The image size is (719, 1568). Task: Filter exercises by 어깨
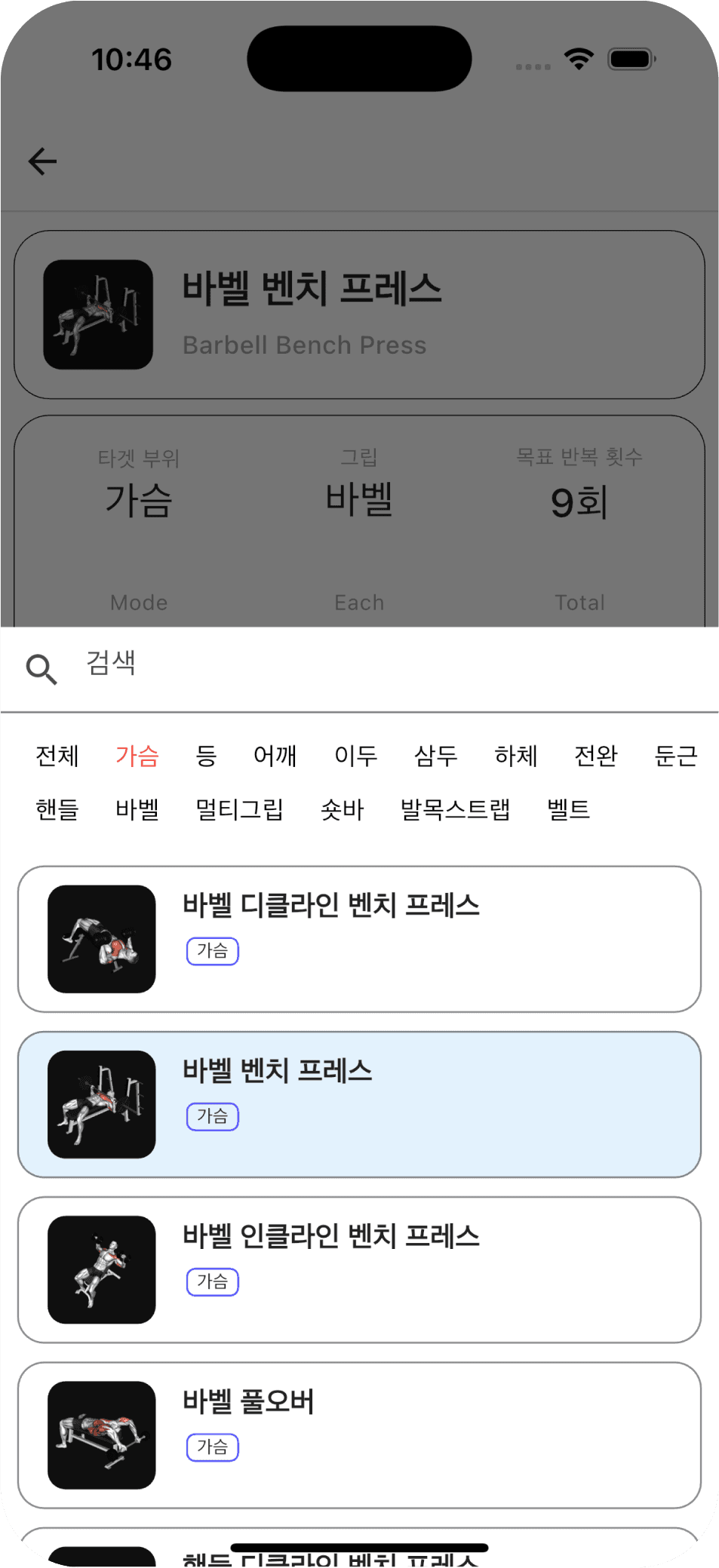(x=275, y=756)
